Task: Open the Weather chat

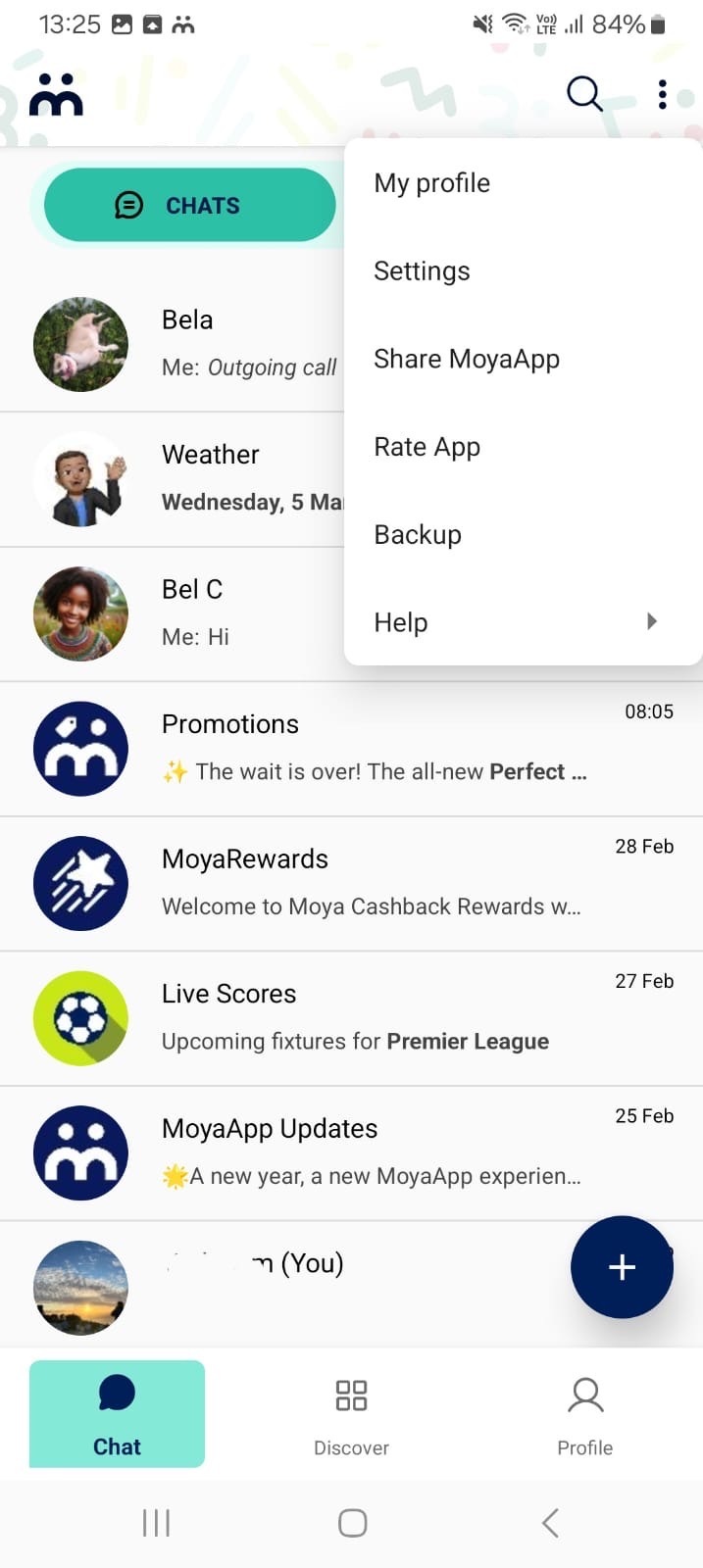Action: [x=186, y=479]
